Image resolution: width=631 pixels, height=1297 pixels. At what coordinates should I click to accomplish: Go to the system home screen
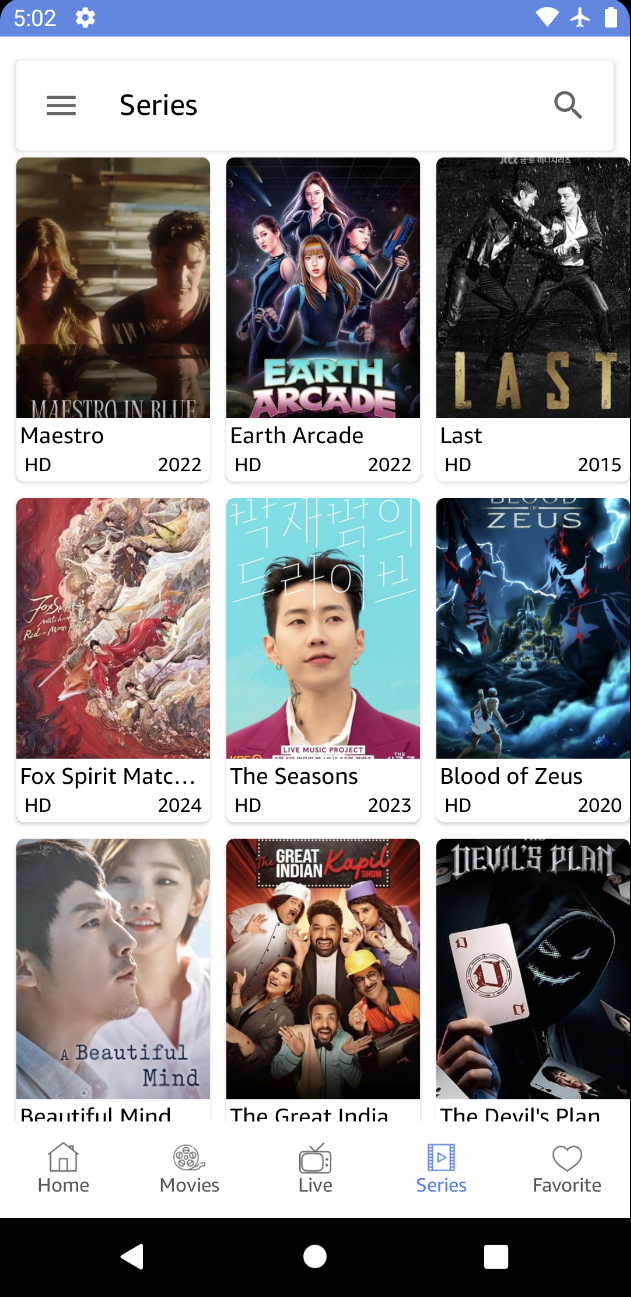[x=315, y=1257]
